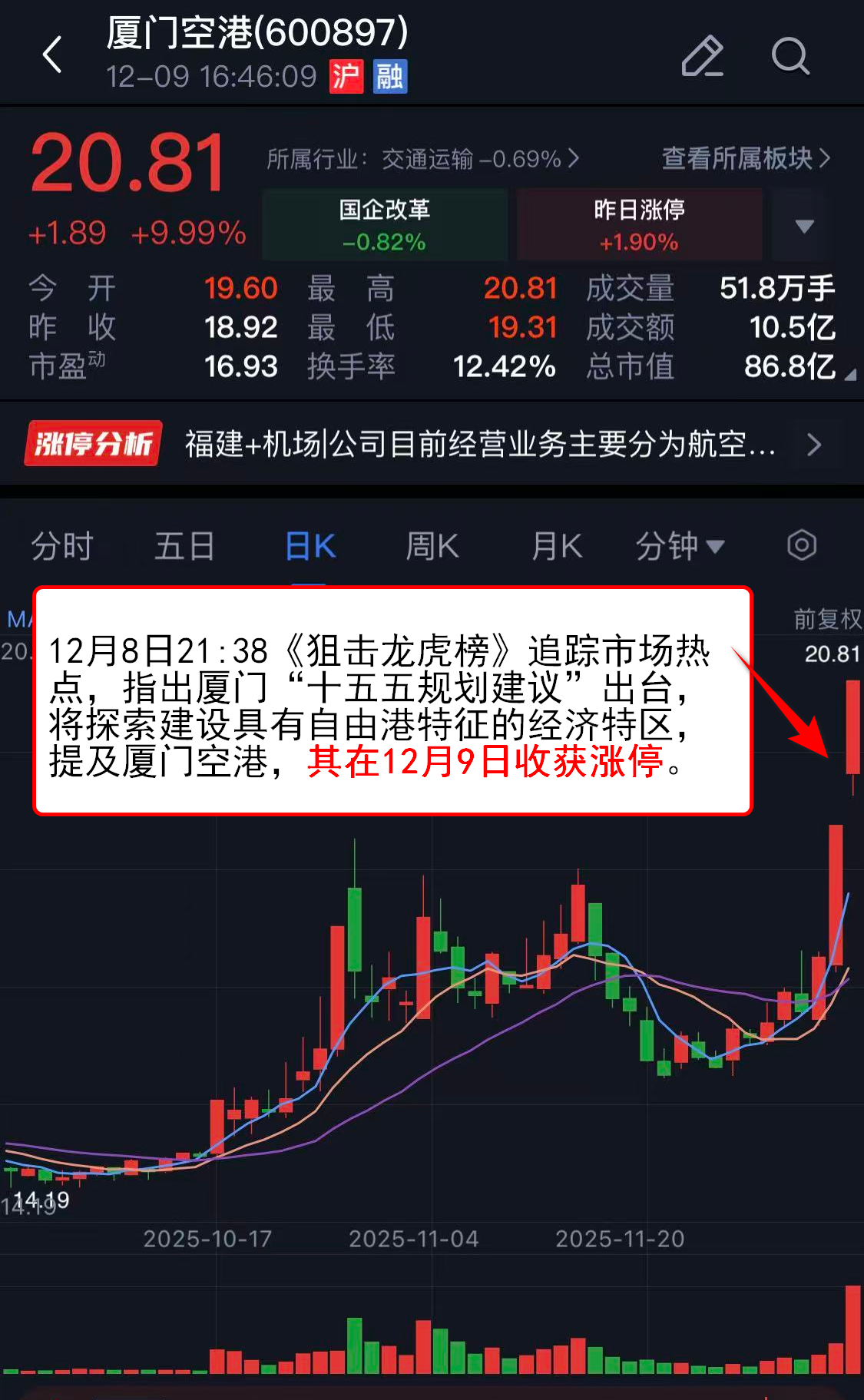The width and height of the screenshot is (864, 1400).
Task: Switch to the 五日 chart tab
Action: click(184, 547)
